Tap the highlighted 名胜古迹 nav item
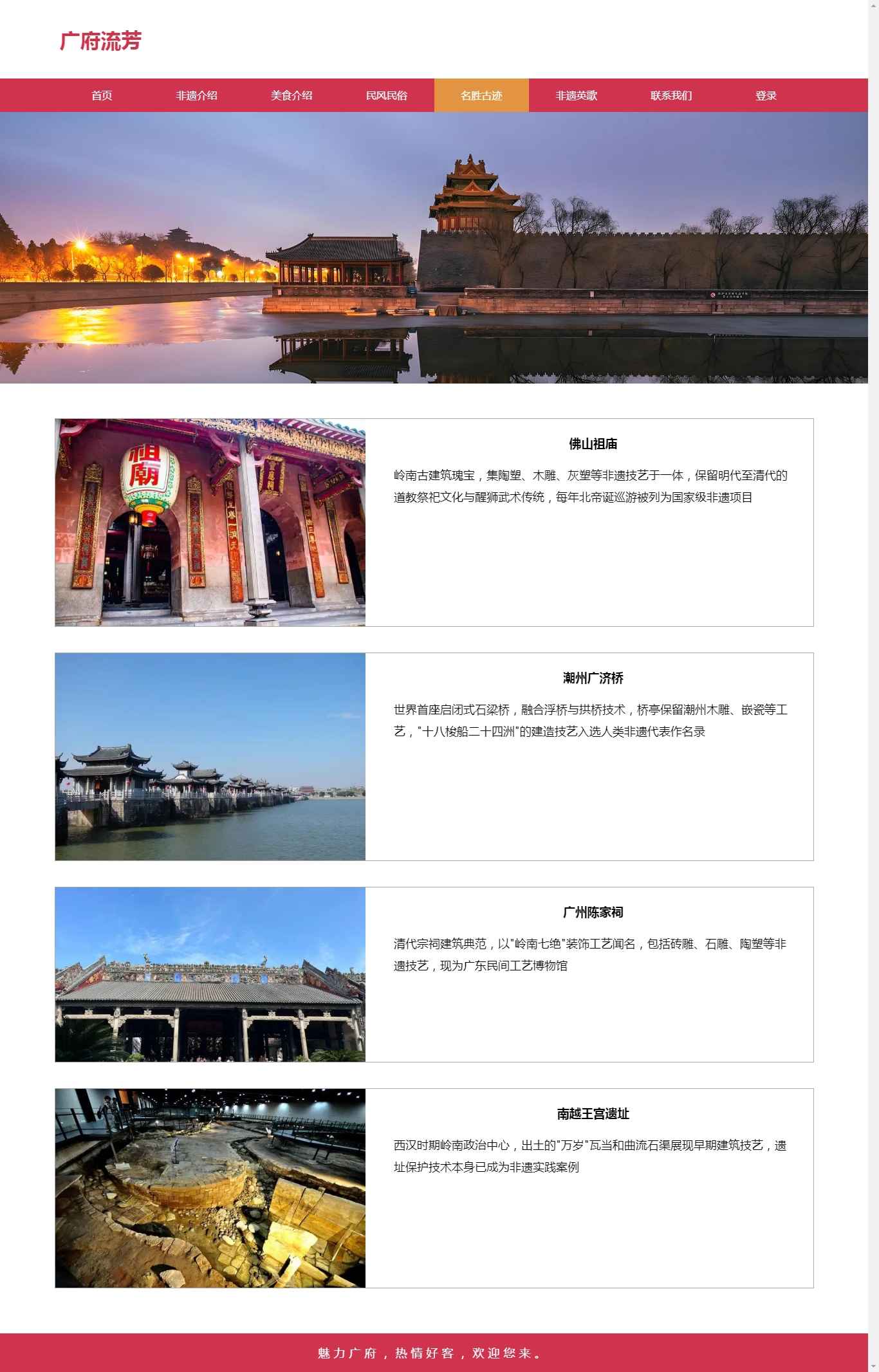The width and height of the screenshot is (879, 1372). tap(481, 95)
